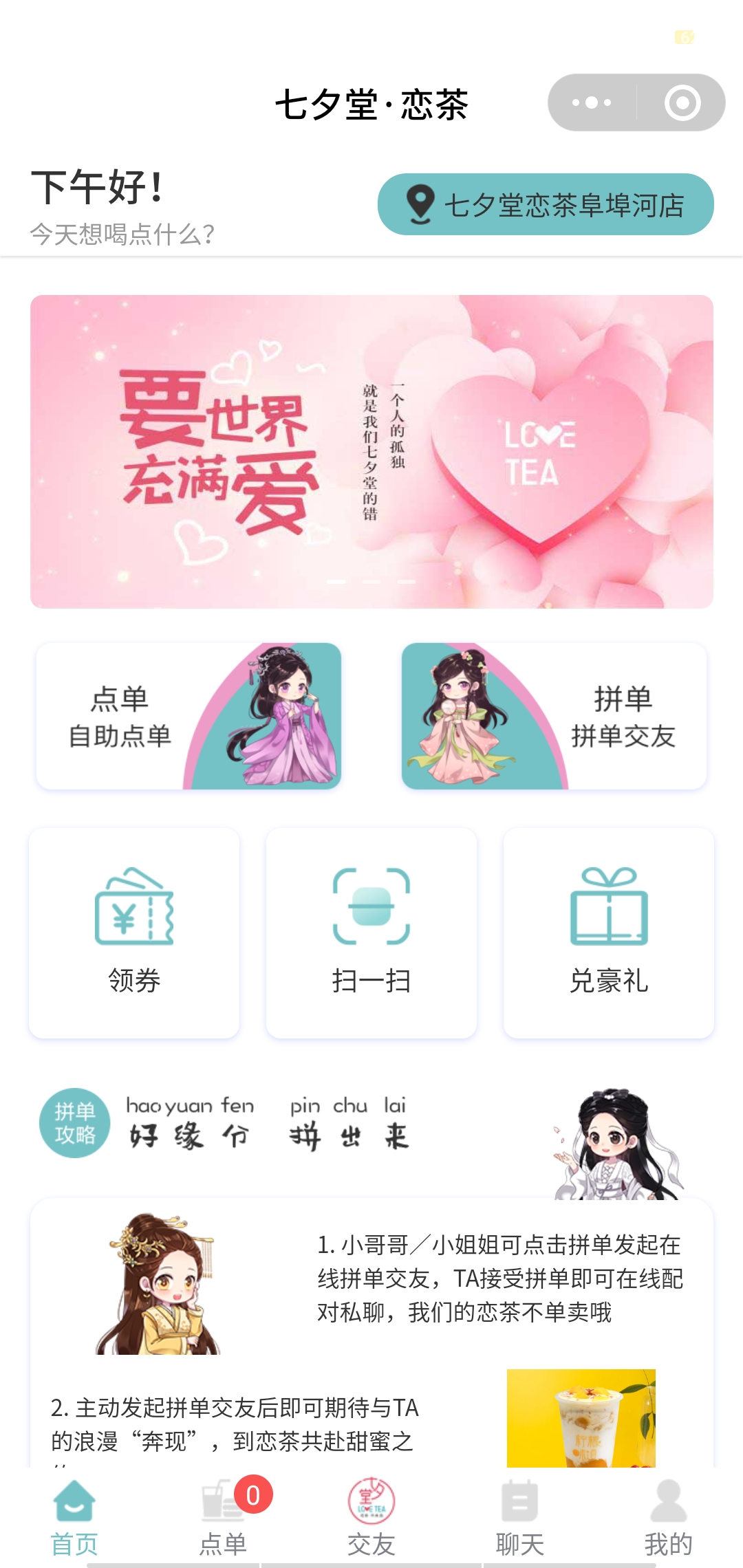Close the mini program with the circle button
This screenshot has width=743, height=1568.
tap(682, 103)
